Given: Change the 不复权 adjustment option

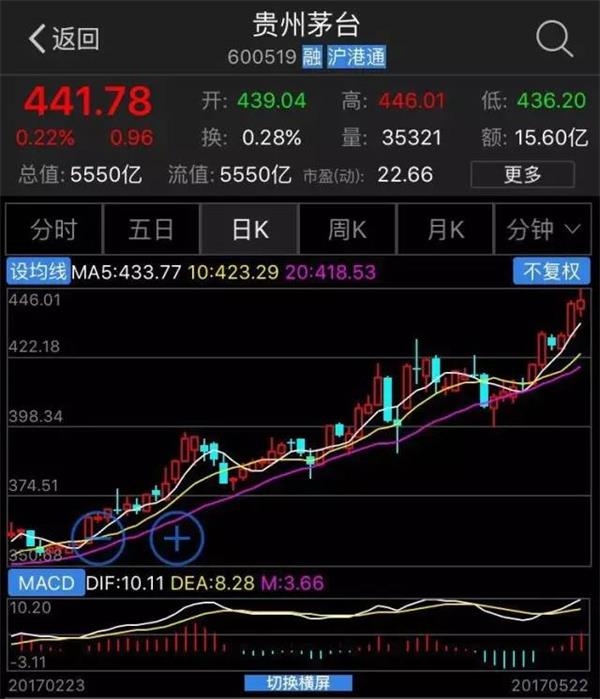Looking at the screenshot, I should (x=550, y=271).
